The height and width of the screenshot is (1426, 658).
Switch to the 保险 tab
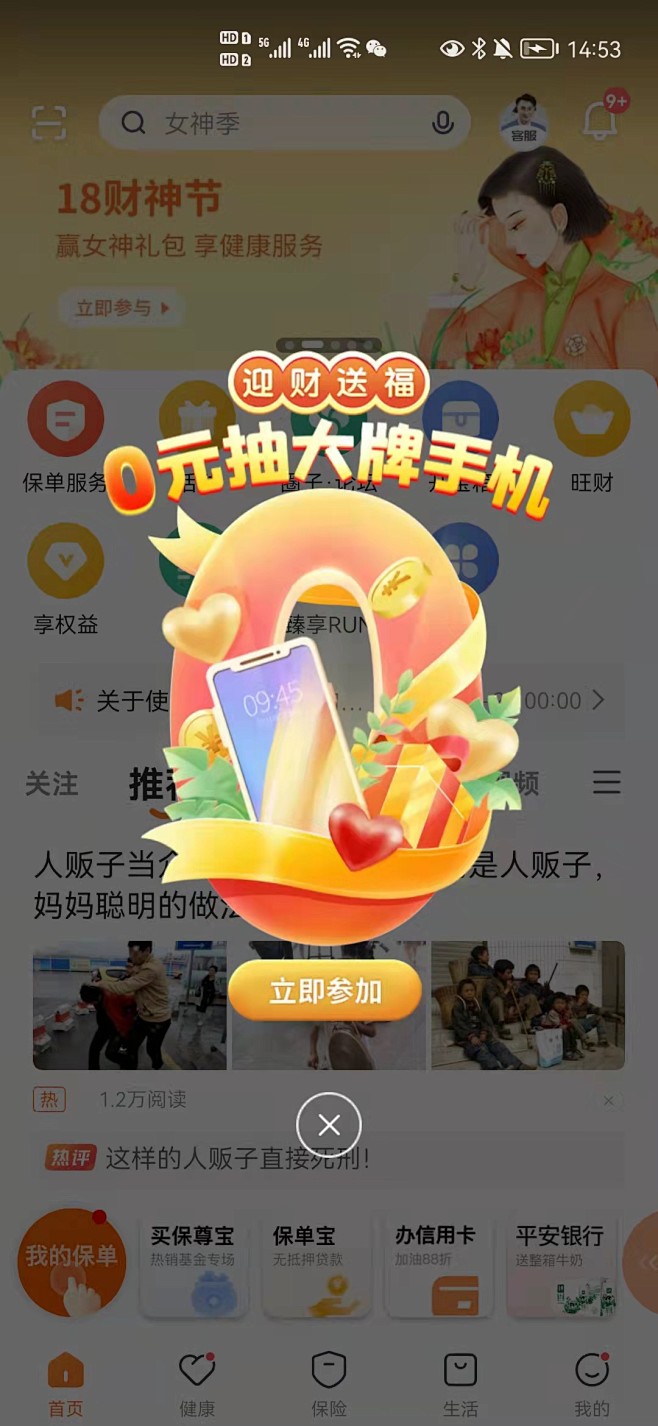329,1385
